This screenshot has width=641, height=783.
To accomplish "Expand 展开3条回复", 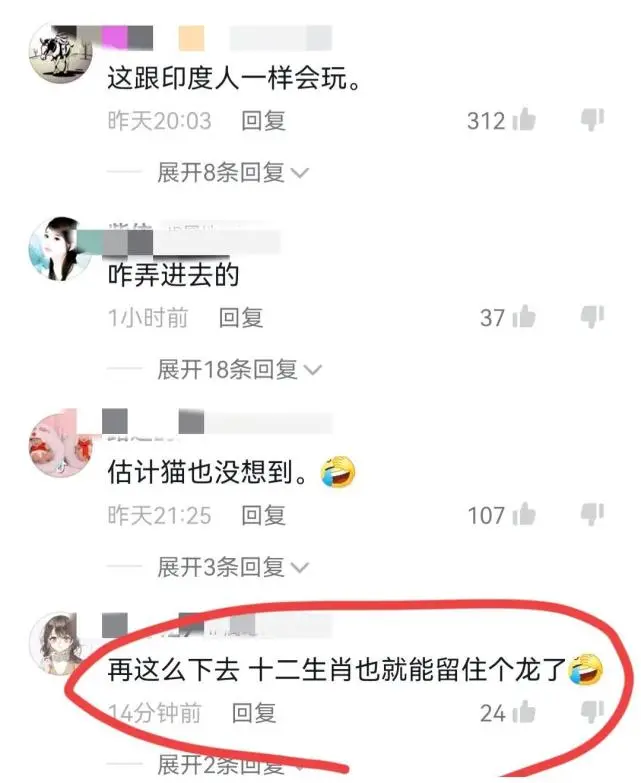I will click(232, 566).
